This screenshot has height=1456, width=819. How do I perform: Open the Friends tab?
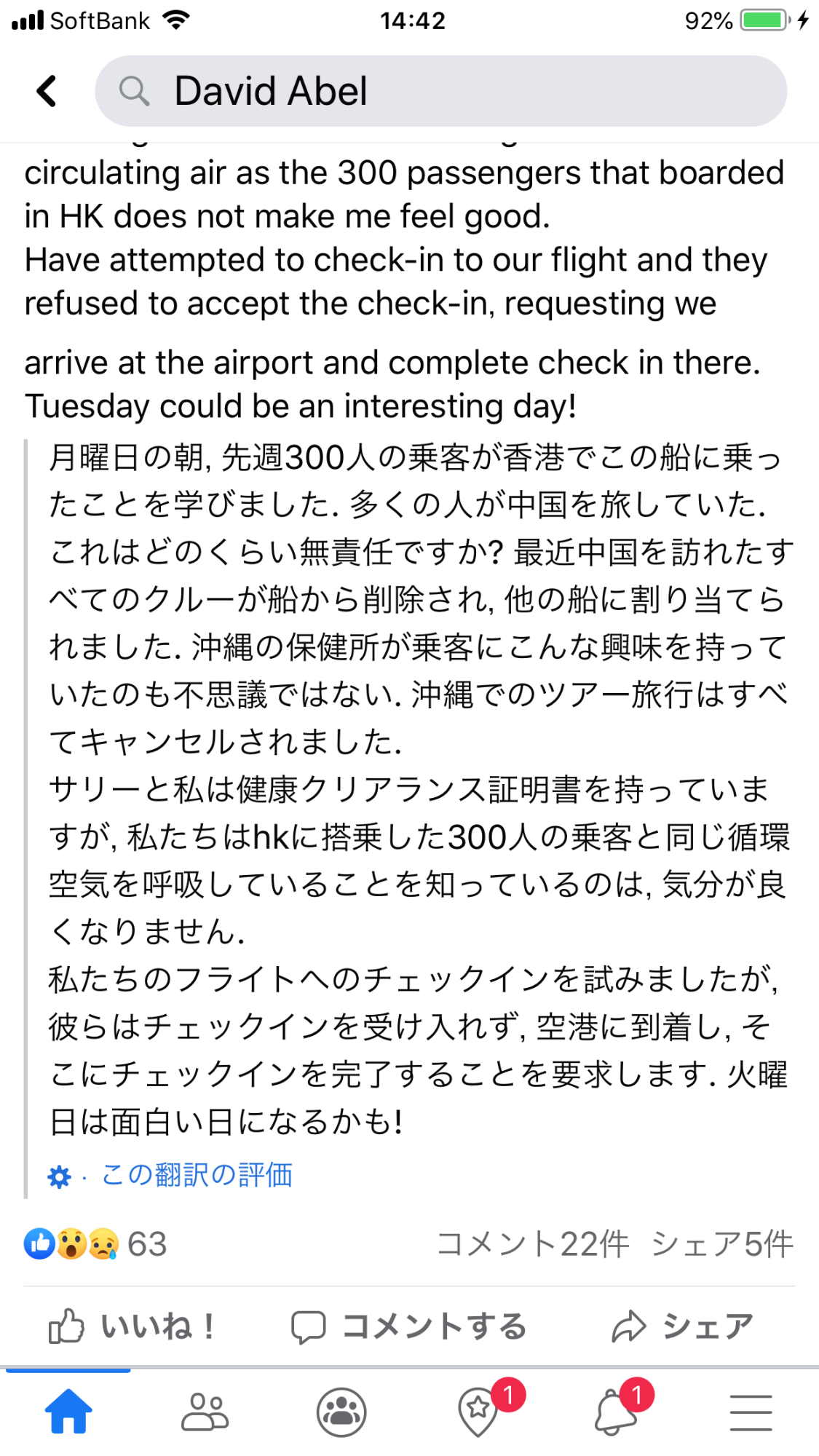point(205,1412)
